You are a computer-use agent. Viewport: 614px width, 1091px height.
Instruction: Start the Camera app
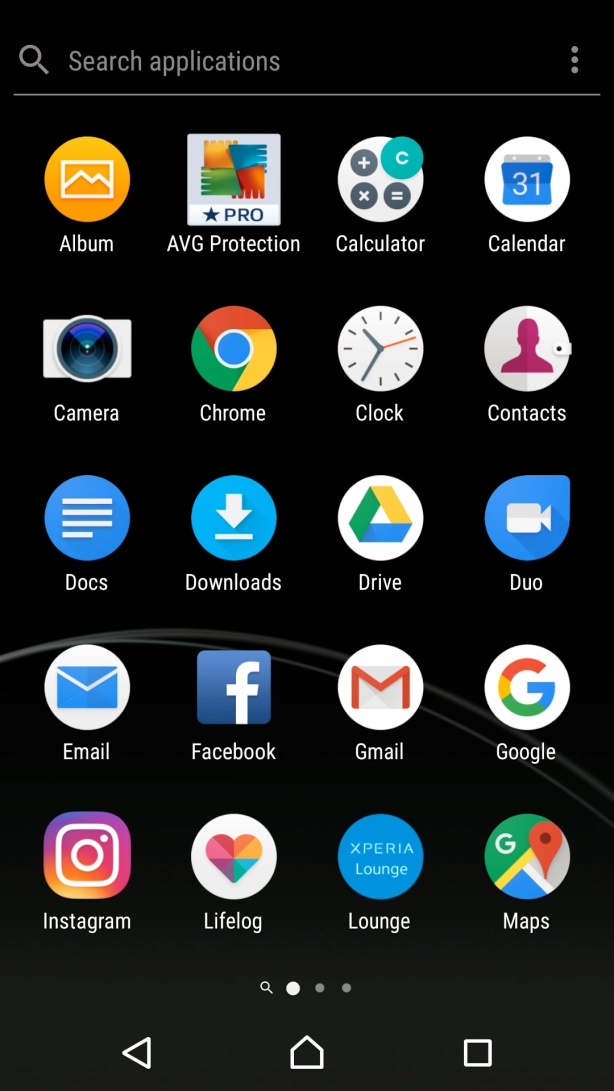click(87, 349)
